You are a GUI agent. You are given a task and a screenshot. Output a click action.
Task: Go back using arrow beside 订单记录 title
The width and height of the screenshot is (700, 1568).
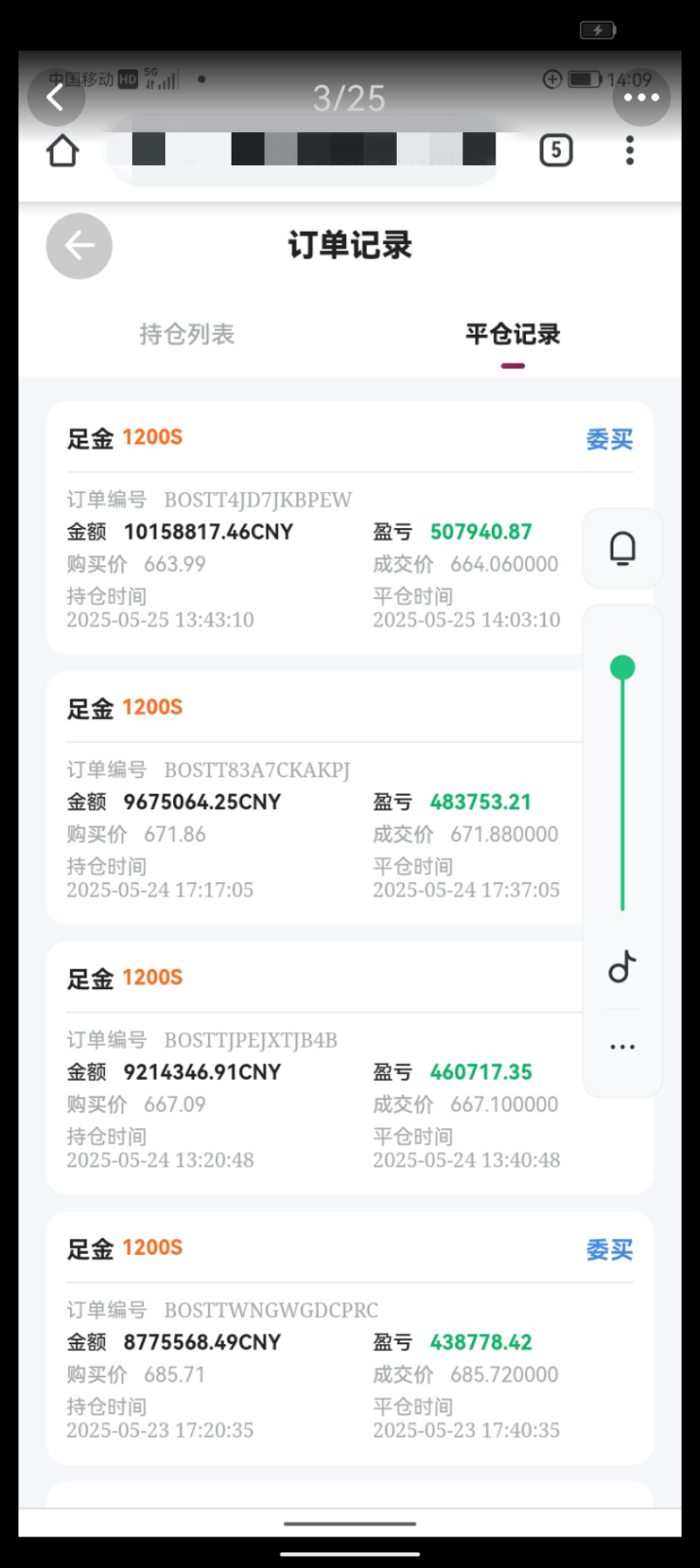79,246
